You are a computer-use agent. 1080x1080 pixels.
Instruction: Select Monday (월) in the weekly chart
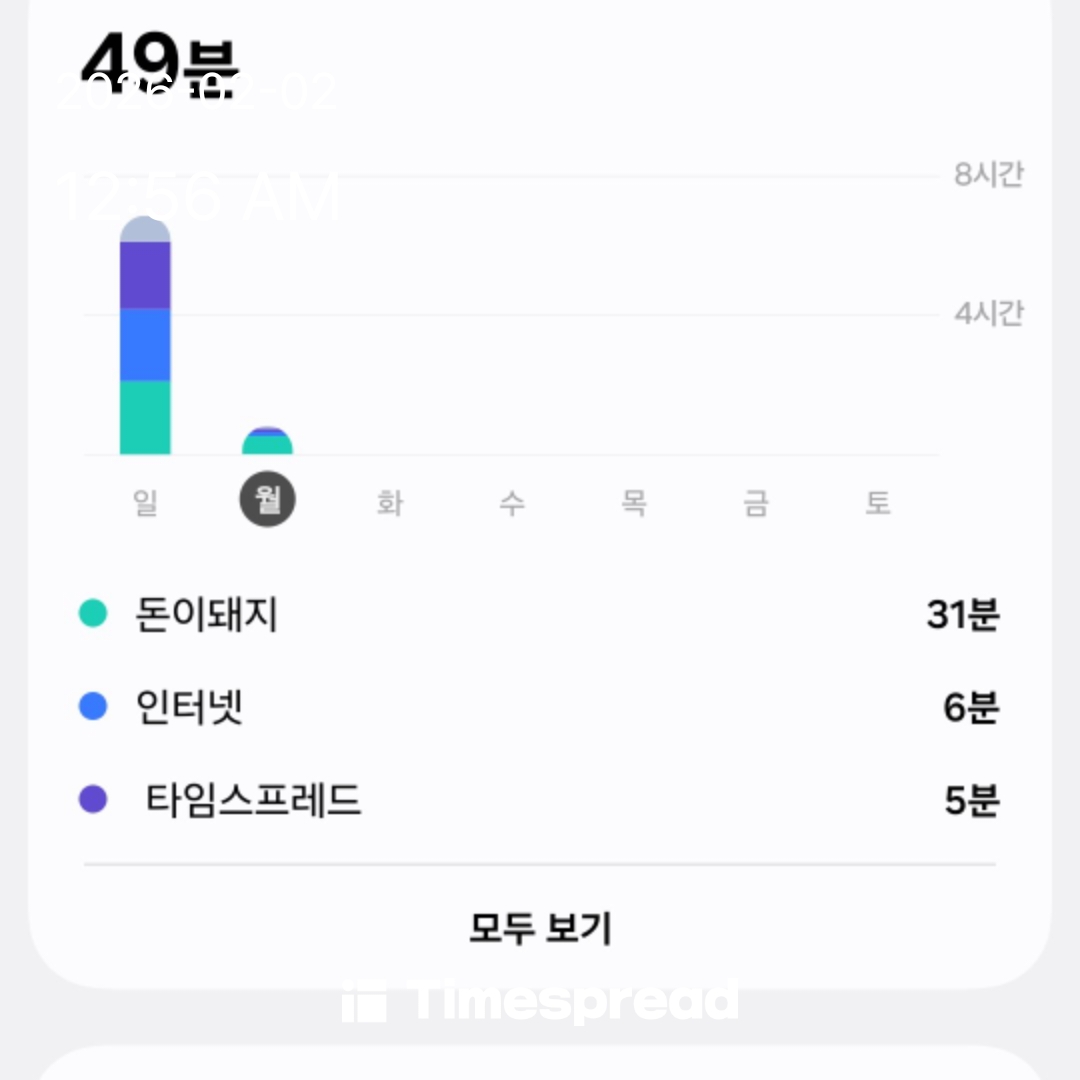tap(267, 500)
